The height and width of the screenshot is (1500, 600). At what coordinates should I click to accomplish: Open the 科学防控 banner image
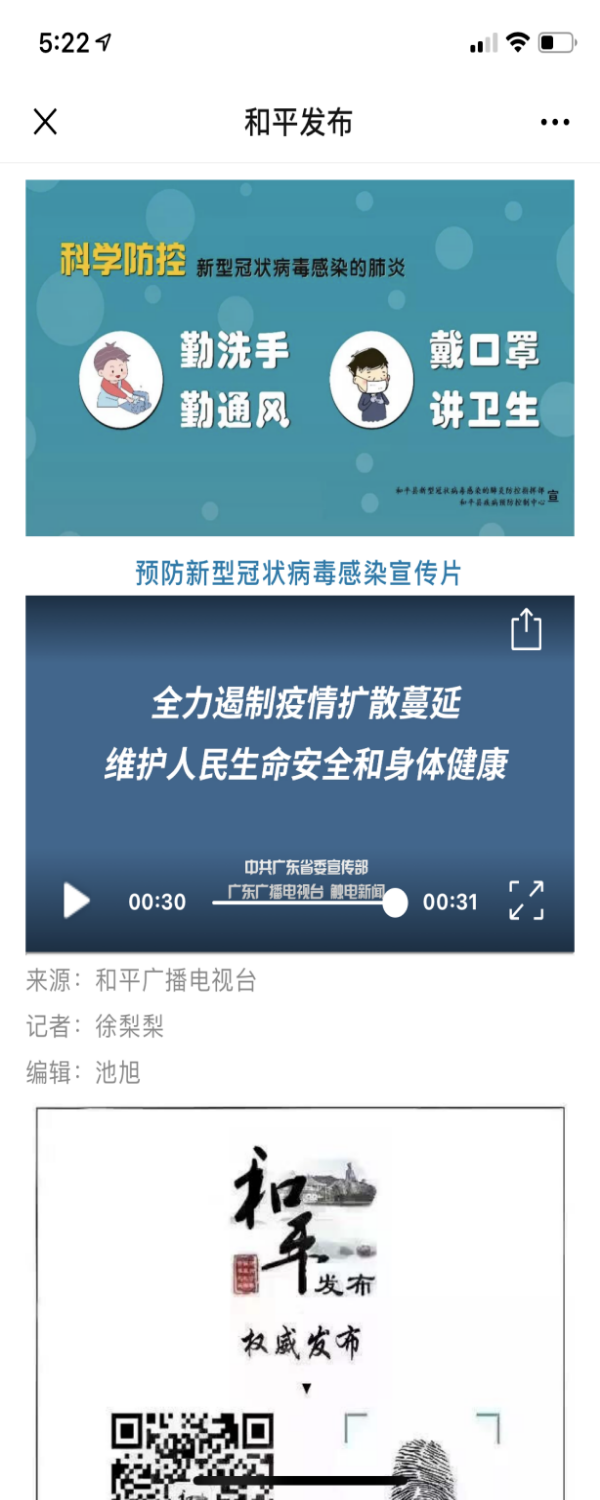pyautogui.click(x=300, y=357)
